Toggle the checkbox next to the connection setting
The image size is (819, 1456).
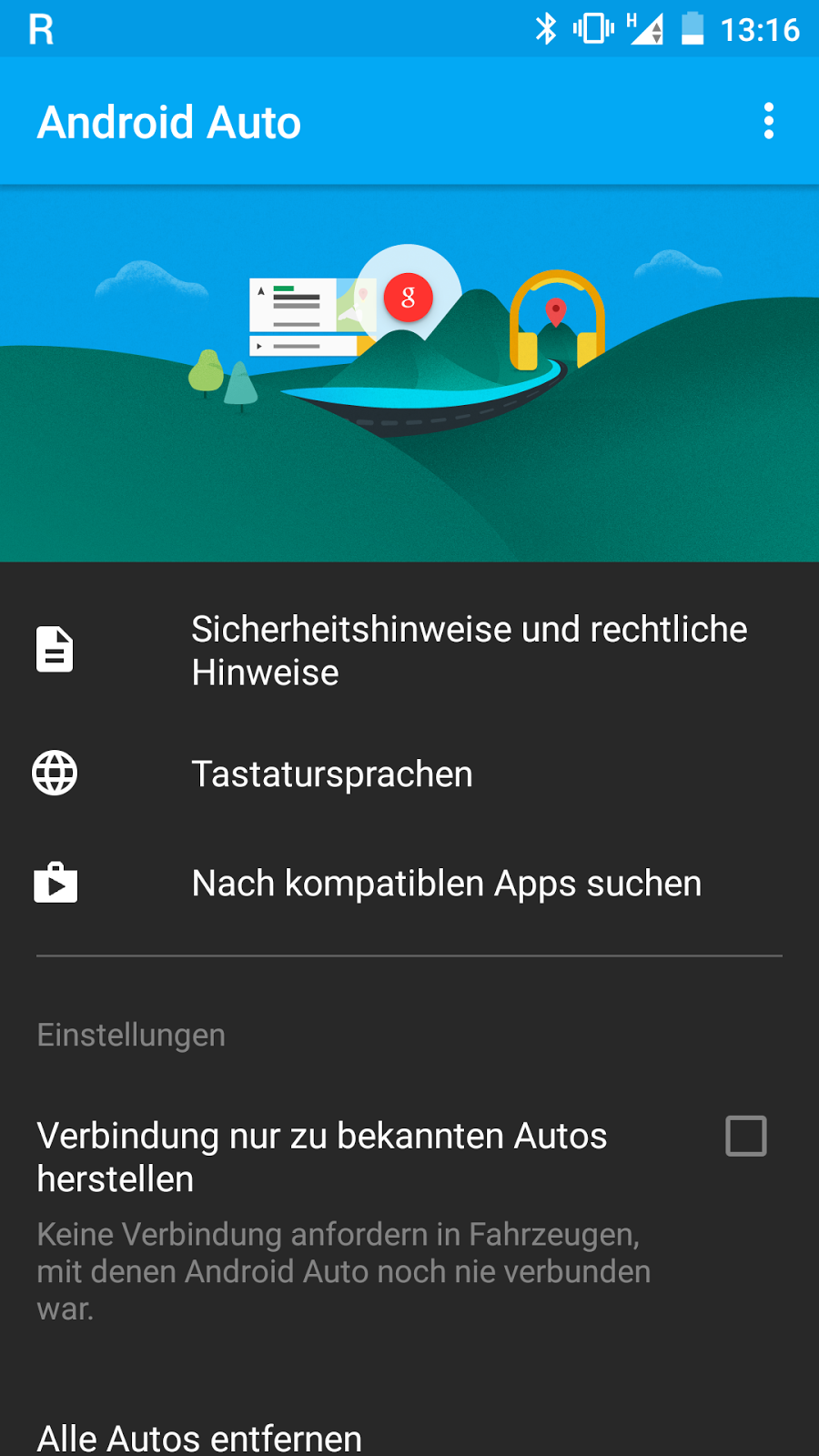coord(745,1136)
